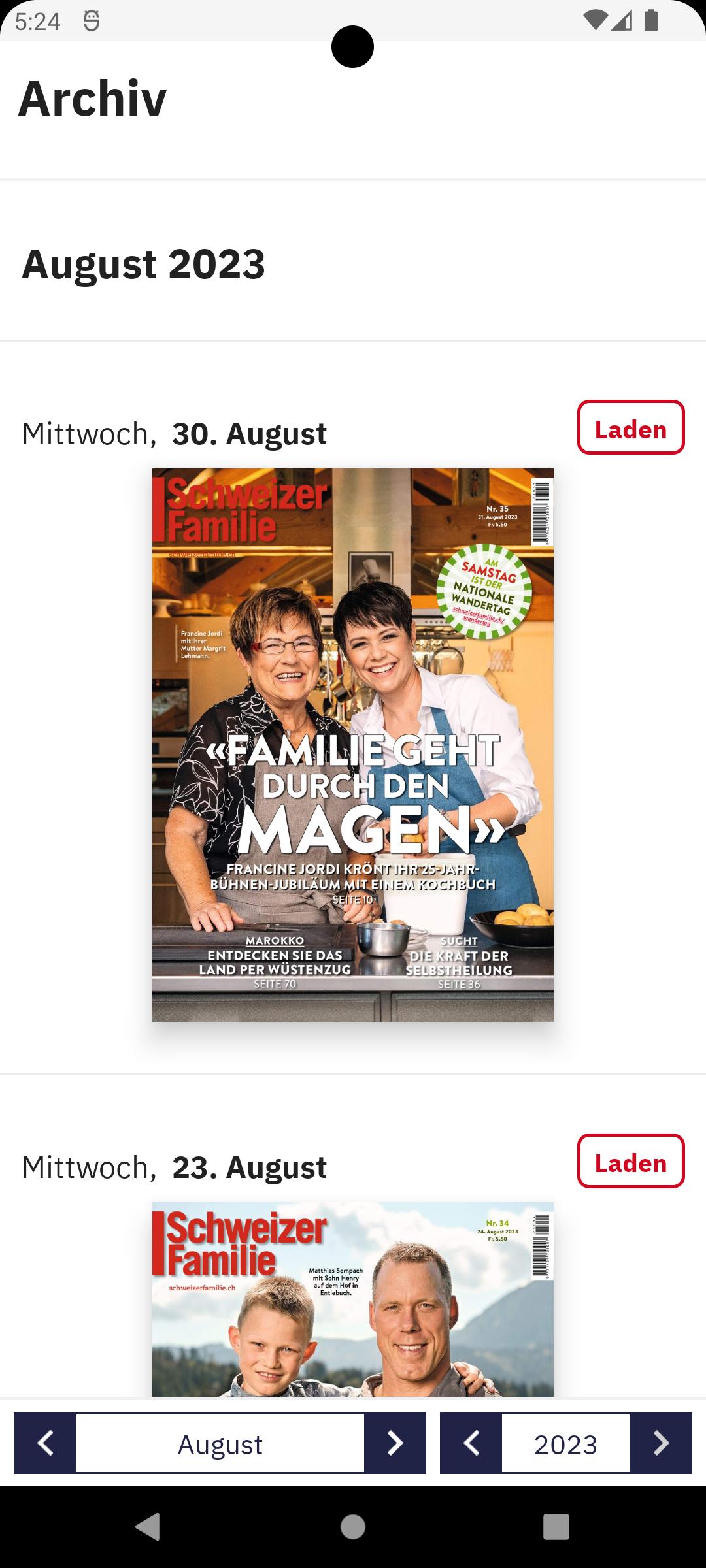Viewport: 706px width, 1568px height.
Task: Go to the month after August
Action: (395, 1443)
